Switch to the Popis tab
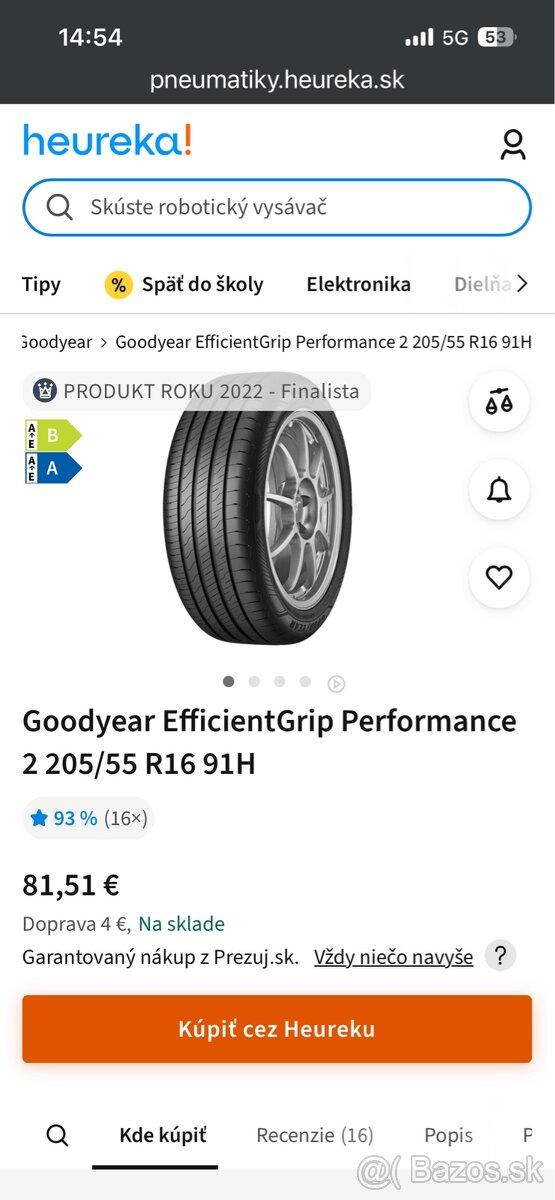Image resolution: width=555 pixels, height=1200 pixels. 448,1135
